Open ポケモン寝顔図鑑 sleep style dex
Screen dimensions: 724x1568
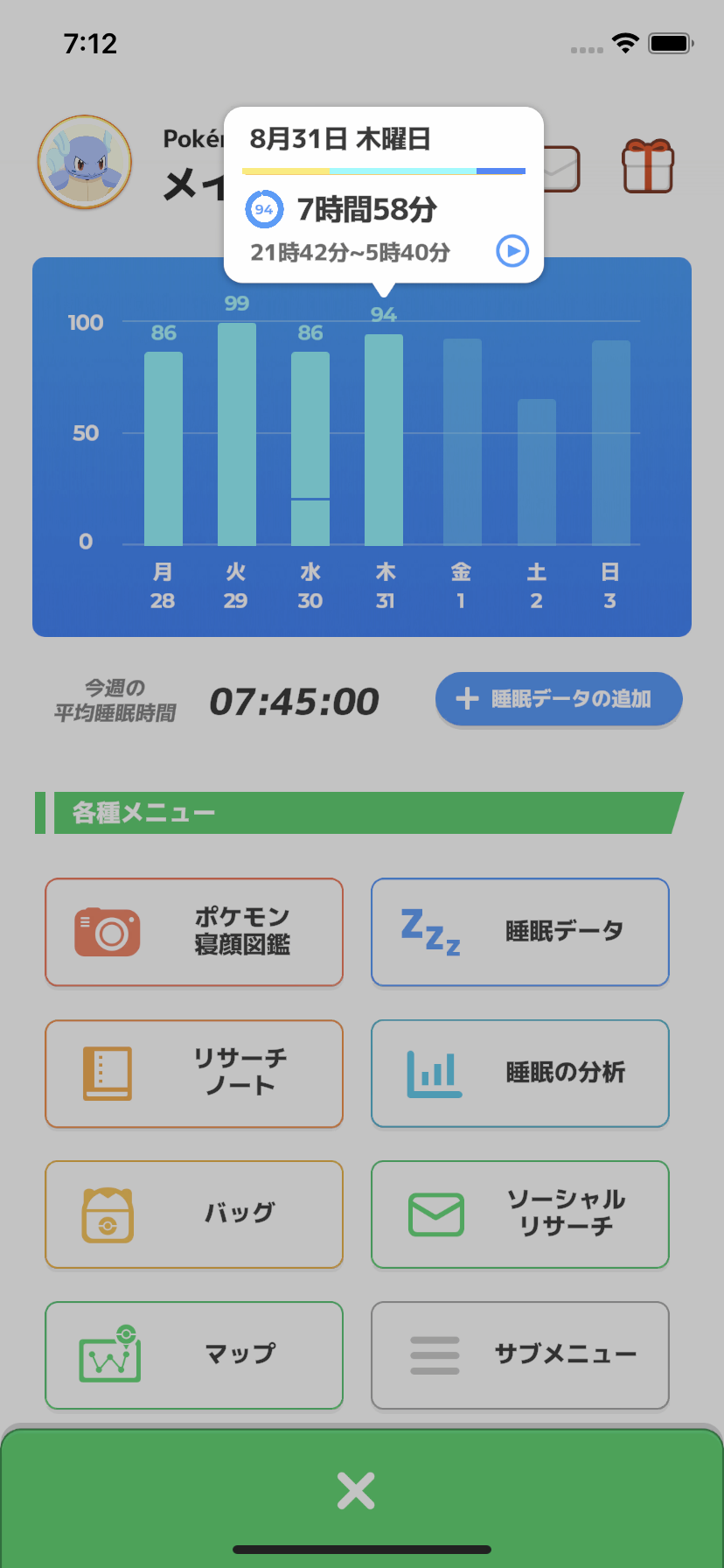pyautogui.click(x=194, y=932)
